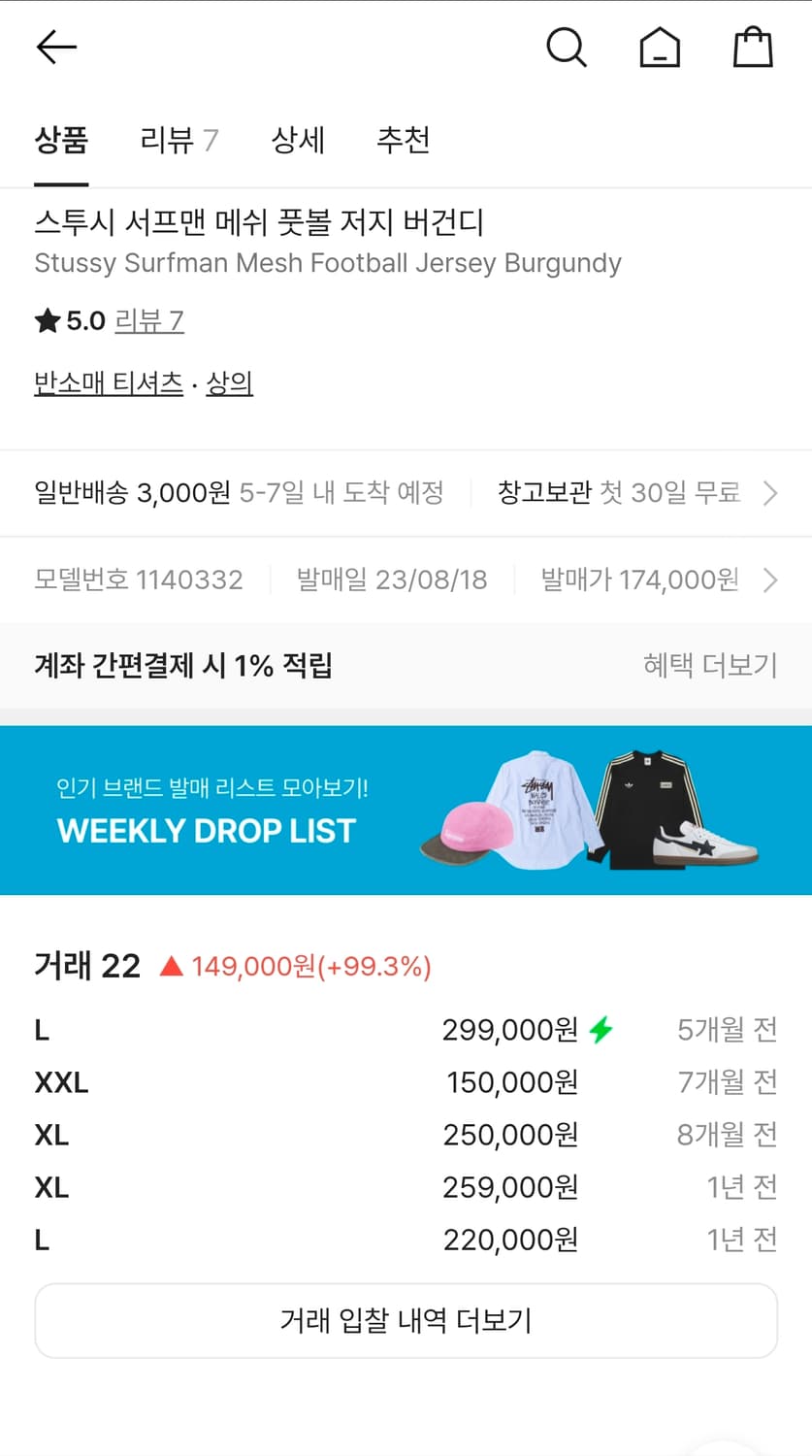812x1456 pixels.
Task: Open the 리뷰 7 review link under rating
Action: pyautogui.click(x=149, y=320)
